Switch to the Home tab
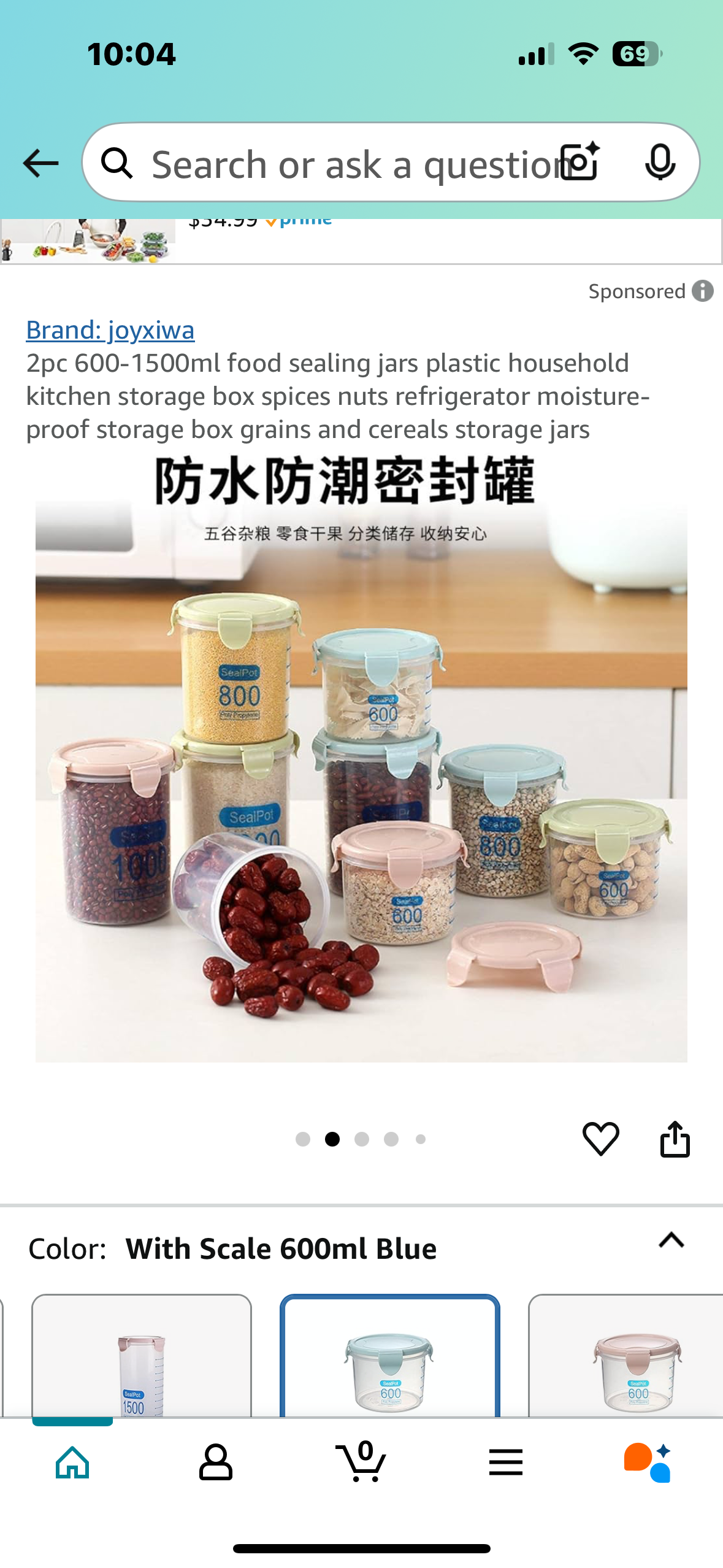The height and width of the screenshot is (1568, 723). (72, 1462)
